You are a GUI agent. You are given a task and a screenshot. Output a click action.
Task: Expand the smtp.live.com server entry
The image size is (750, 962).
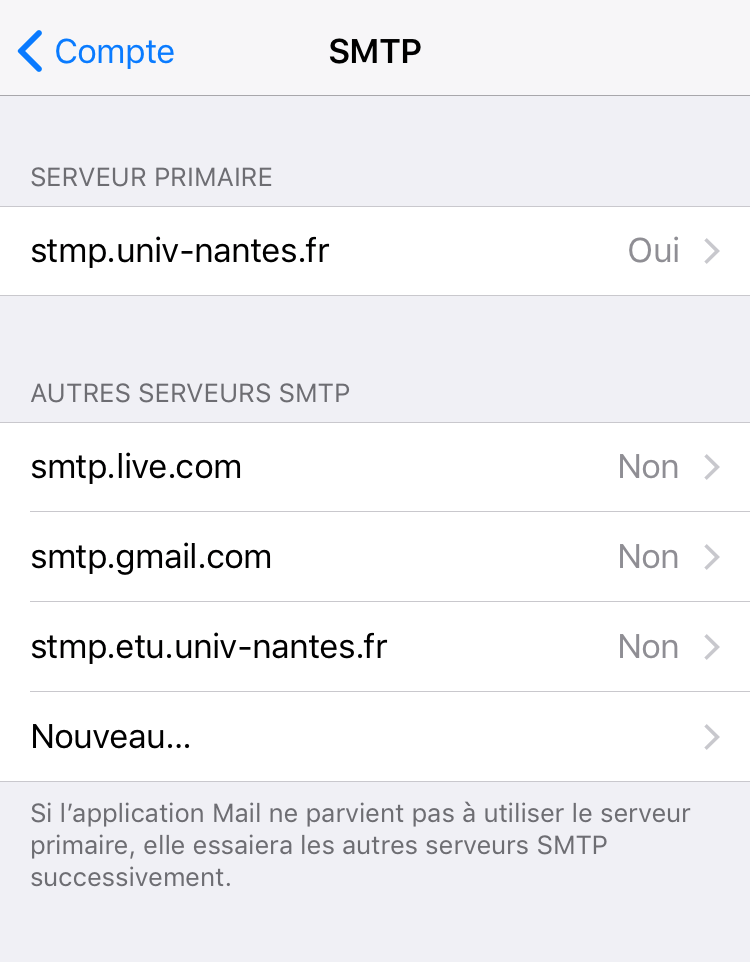(x=300, y=466)
